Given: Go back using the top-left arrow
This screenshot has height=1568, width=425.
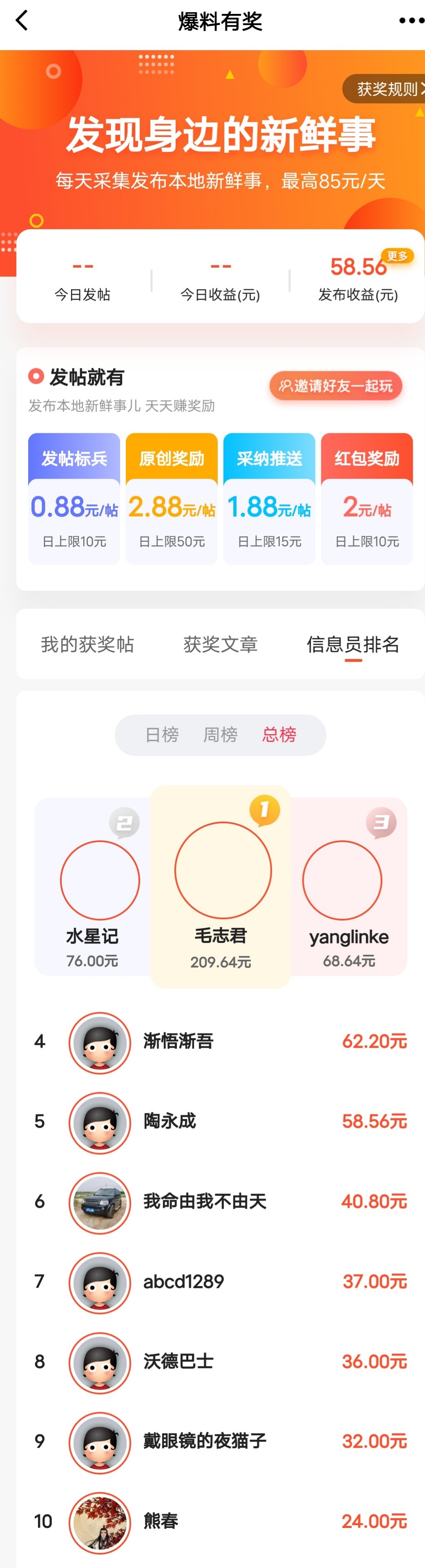Looking at the screenshot, I should pos(22,21).
